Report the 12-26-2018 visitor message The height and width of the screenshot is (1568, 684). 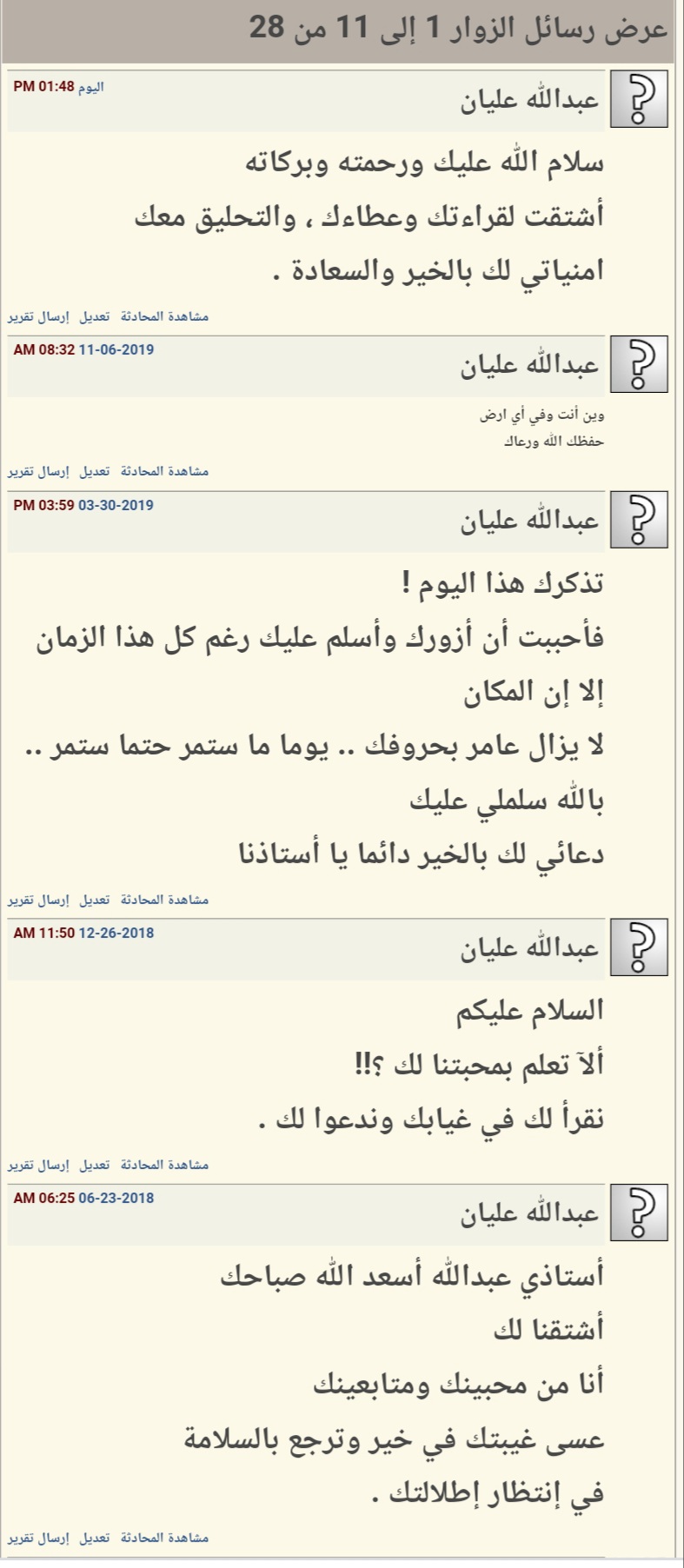[x=38, y=1165]
